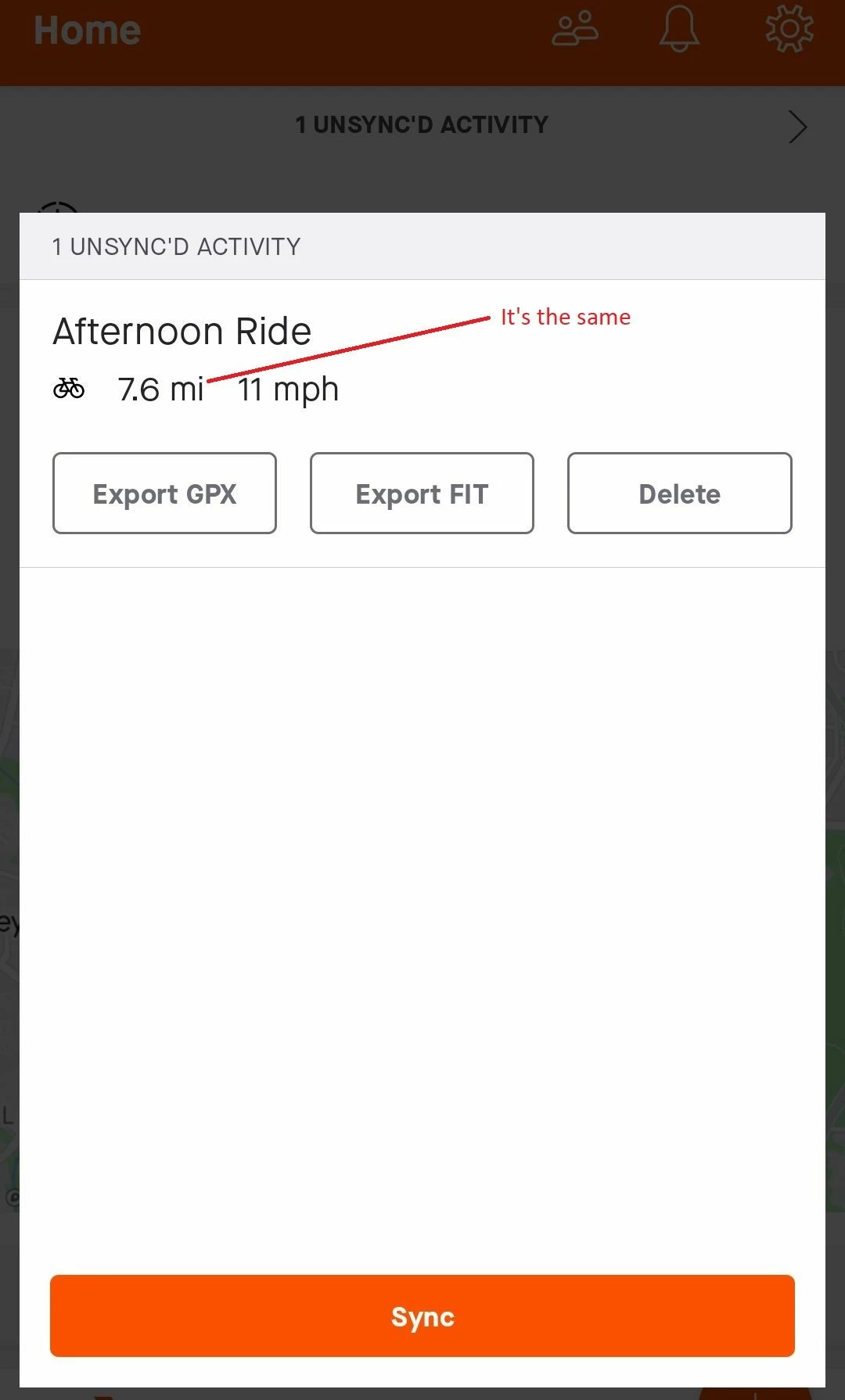Export the ride as FIT
The image size is (845, 1400).
point(422,494)
